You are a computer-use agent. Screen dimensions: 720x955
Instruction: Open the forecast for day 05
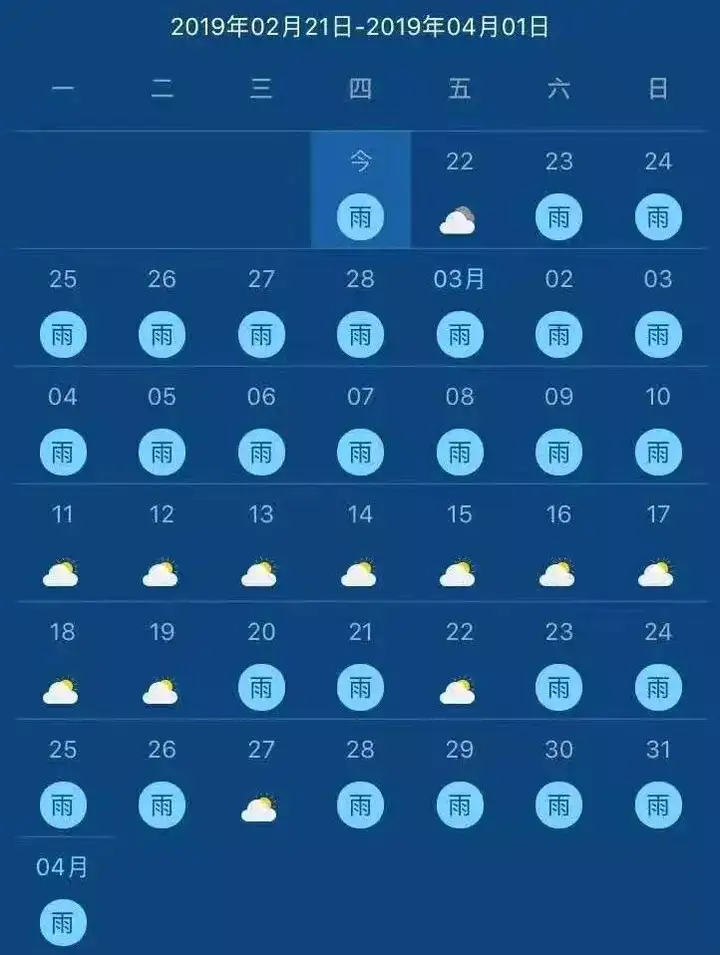(x=162, y=426)
